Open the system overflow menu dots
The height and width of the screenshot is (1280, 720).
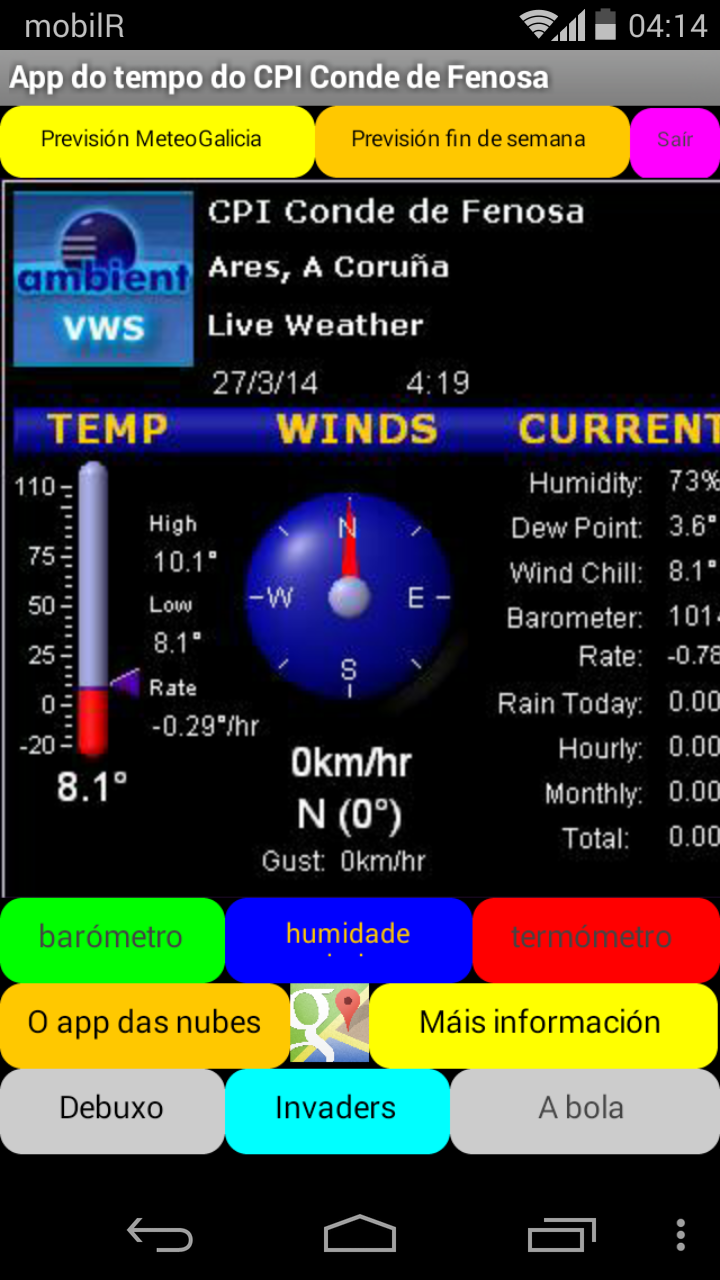point(681,1235)
